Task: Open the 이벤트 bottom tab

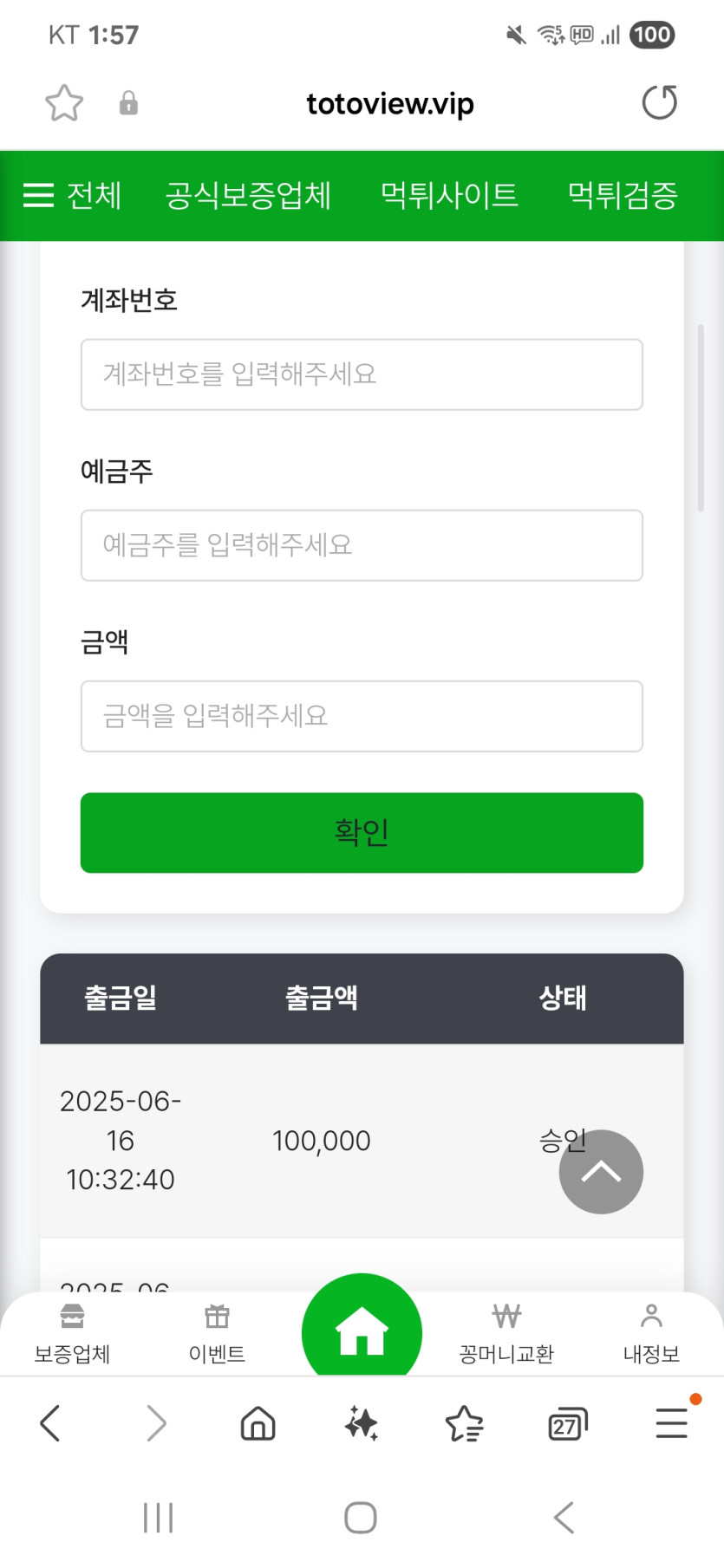Action: click(217, 1334)
